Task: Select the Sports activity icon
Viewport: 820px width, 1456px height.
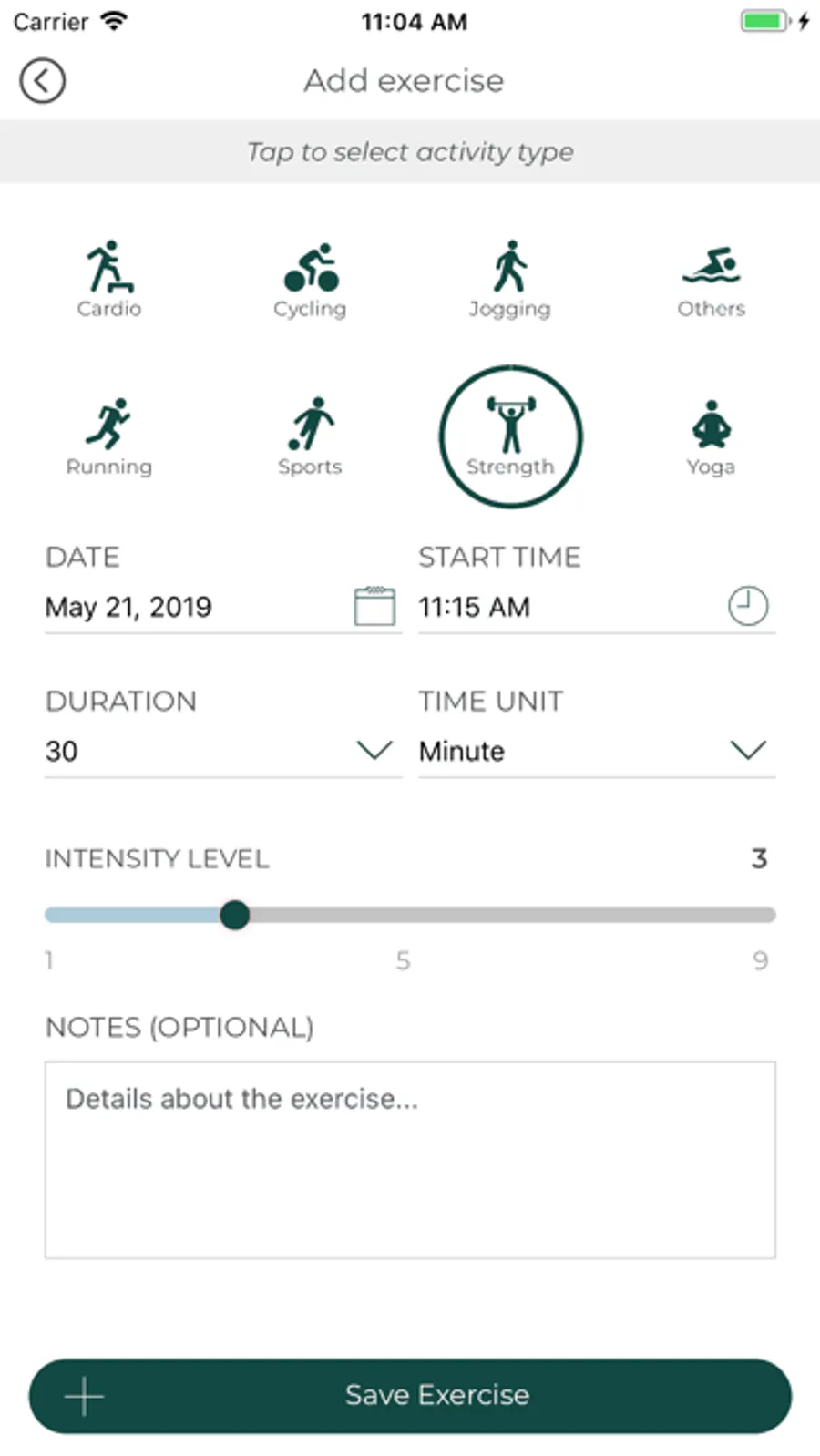Action: click(x=310, y=437)
